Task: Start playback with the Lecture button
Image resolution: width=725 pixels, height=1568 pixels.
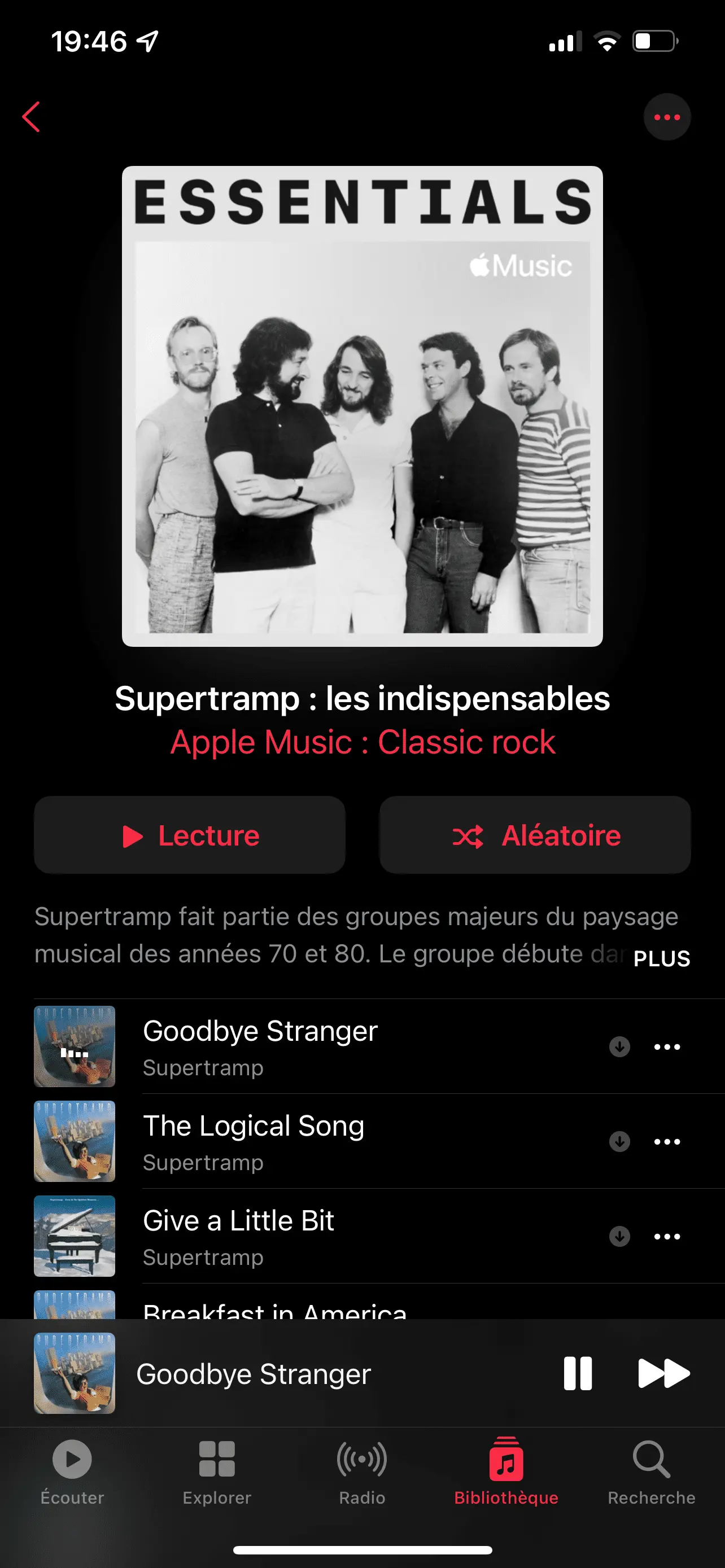Action: click(x=190, y=835)
